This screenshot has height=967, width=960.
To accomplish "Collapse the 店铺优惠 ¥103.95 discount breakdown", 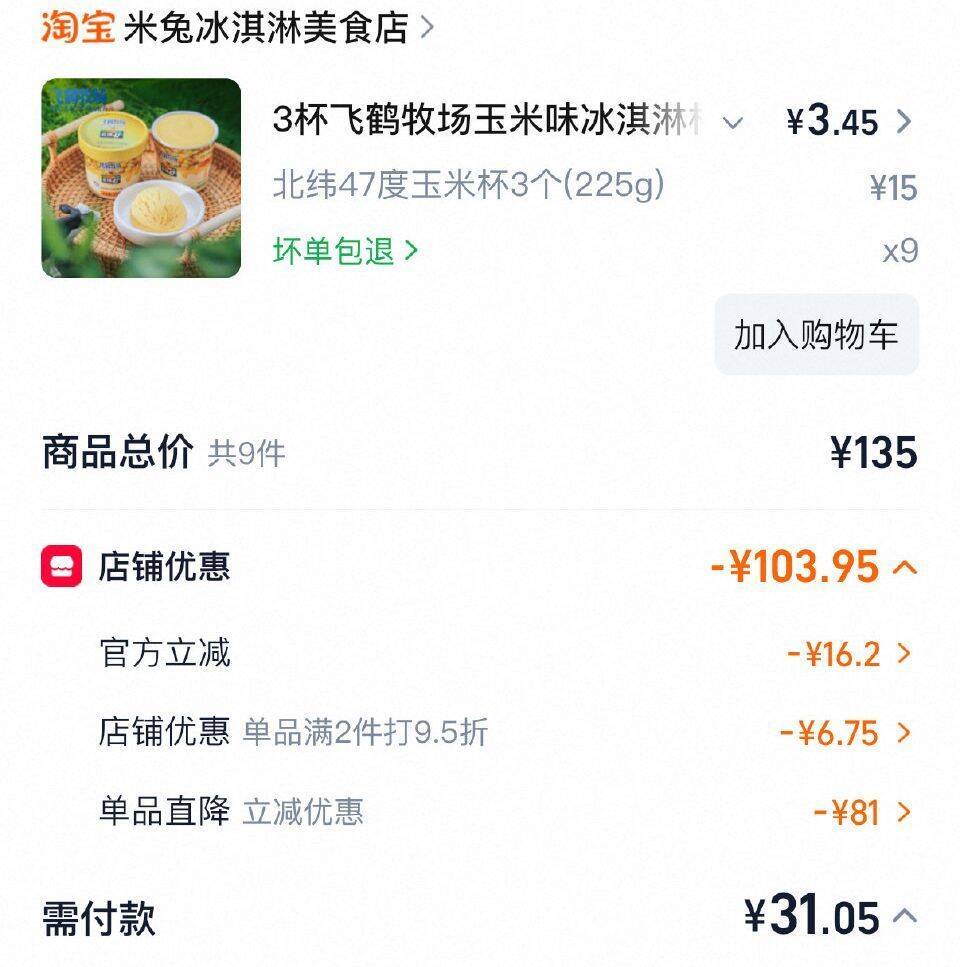I will coord(904,568).
